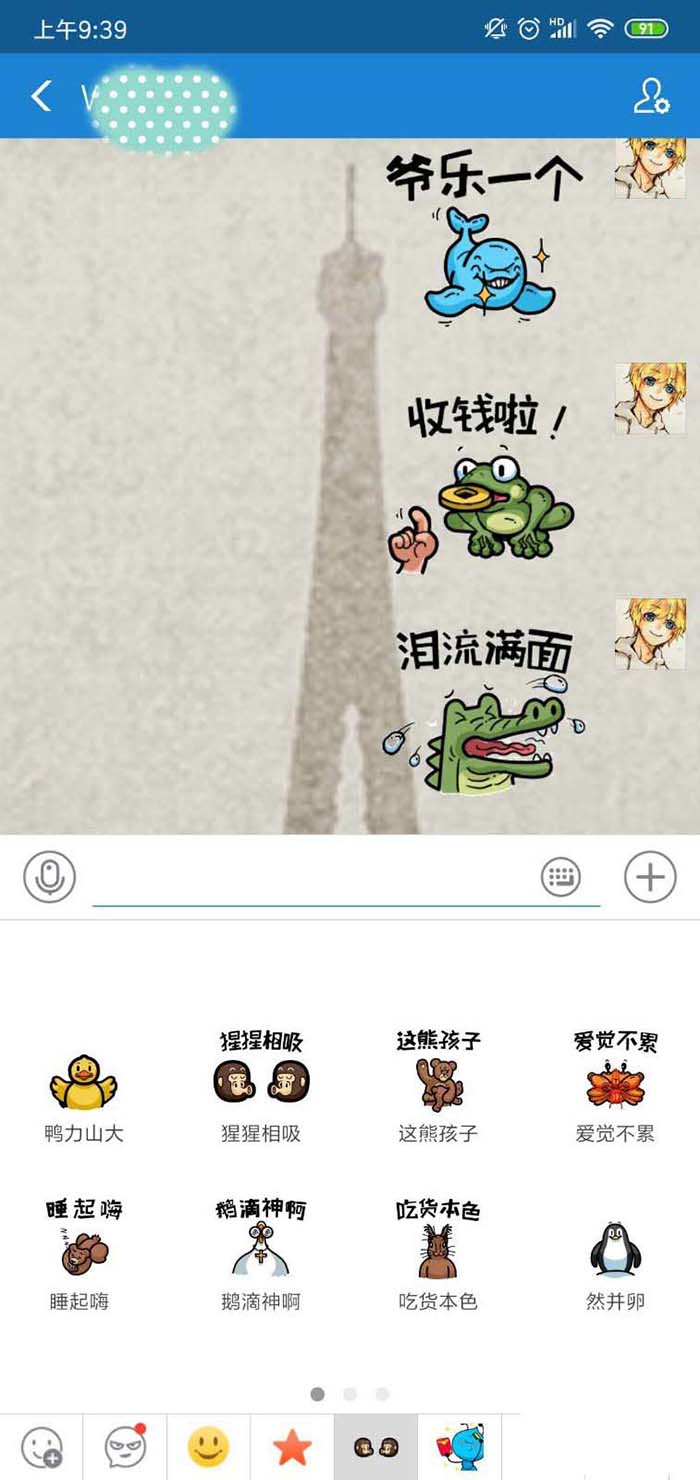Open the add sticker pack button
Viewport: 700px width, 1480px height.
pyautogui.click(x=41, y=1447)
